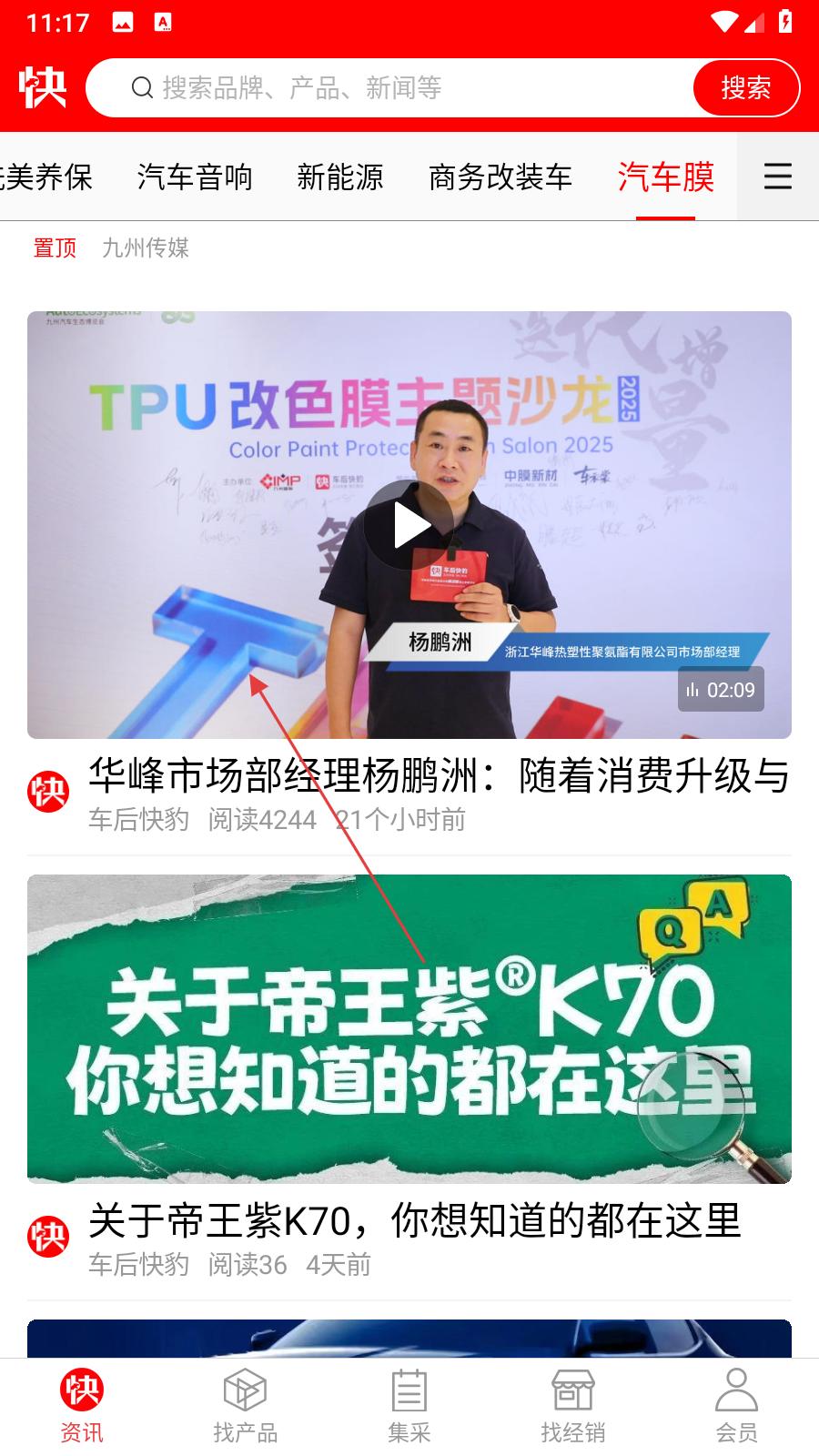Image resolution: width=819 pixels, height=1456 pixels.
Task: Go to the 资讯 tab
Action: point(82,1405)
